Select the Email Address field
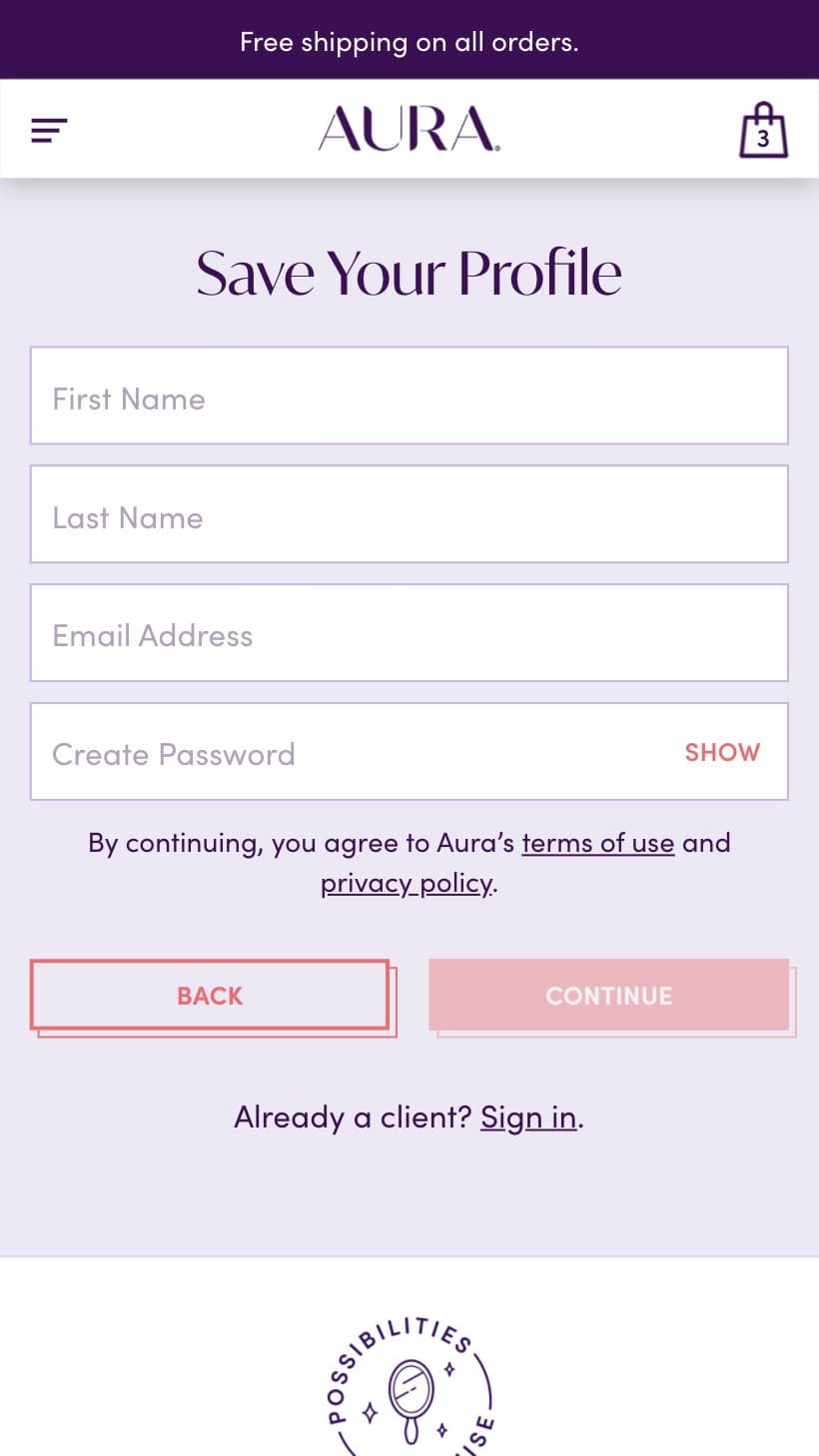Image resolution: width=819 pixels, height=1456 pixels. pos(409,633)
